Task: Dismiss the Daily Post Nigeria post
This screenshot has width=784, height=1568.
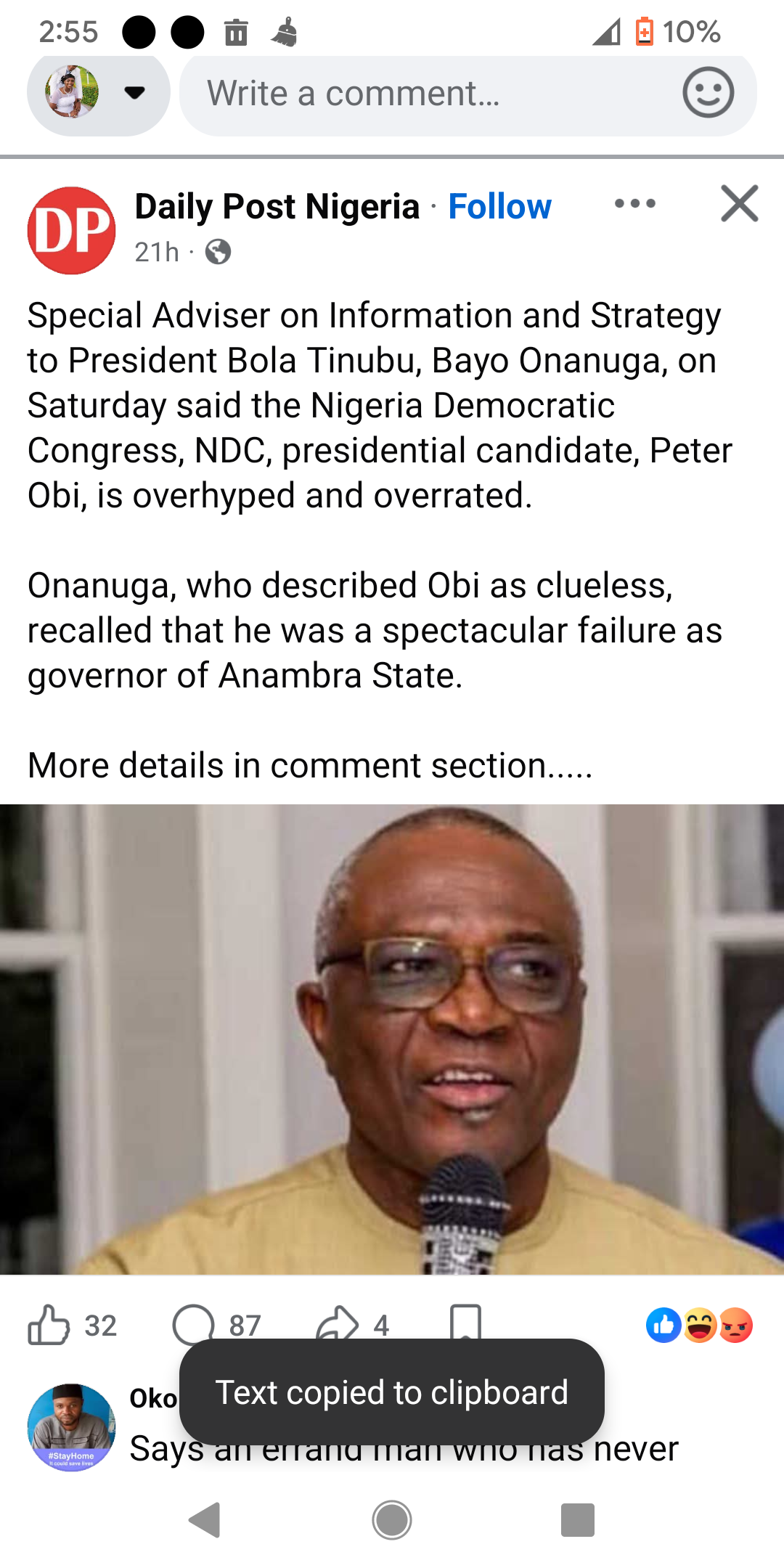Action: tap(739, 203)
